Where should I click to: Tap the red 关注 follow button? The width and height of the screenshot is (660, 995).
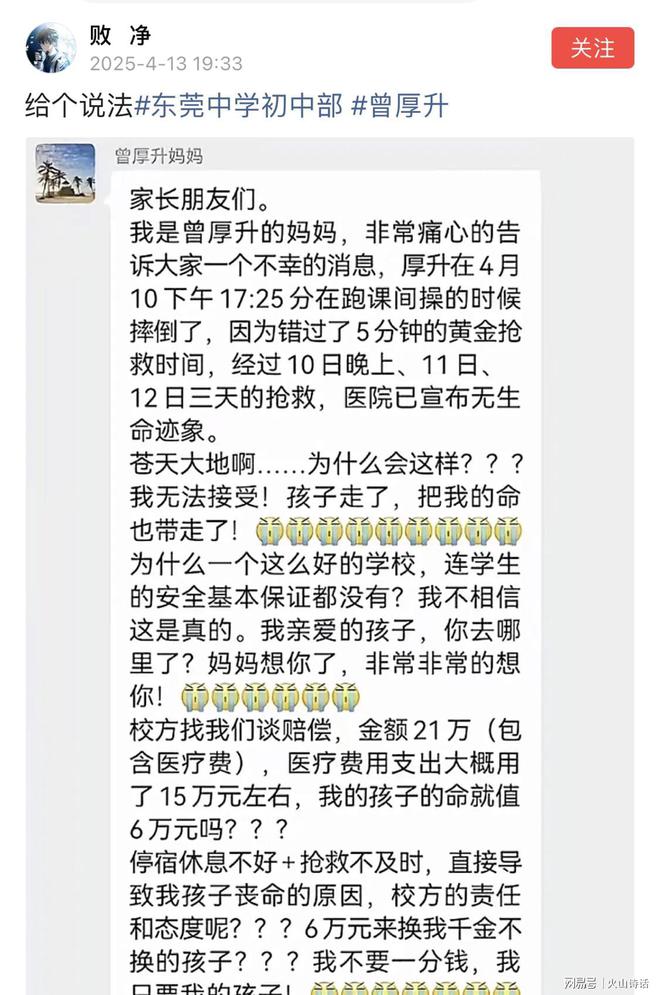(592, 47)
